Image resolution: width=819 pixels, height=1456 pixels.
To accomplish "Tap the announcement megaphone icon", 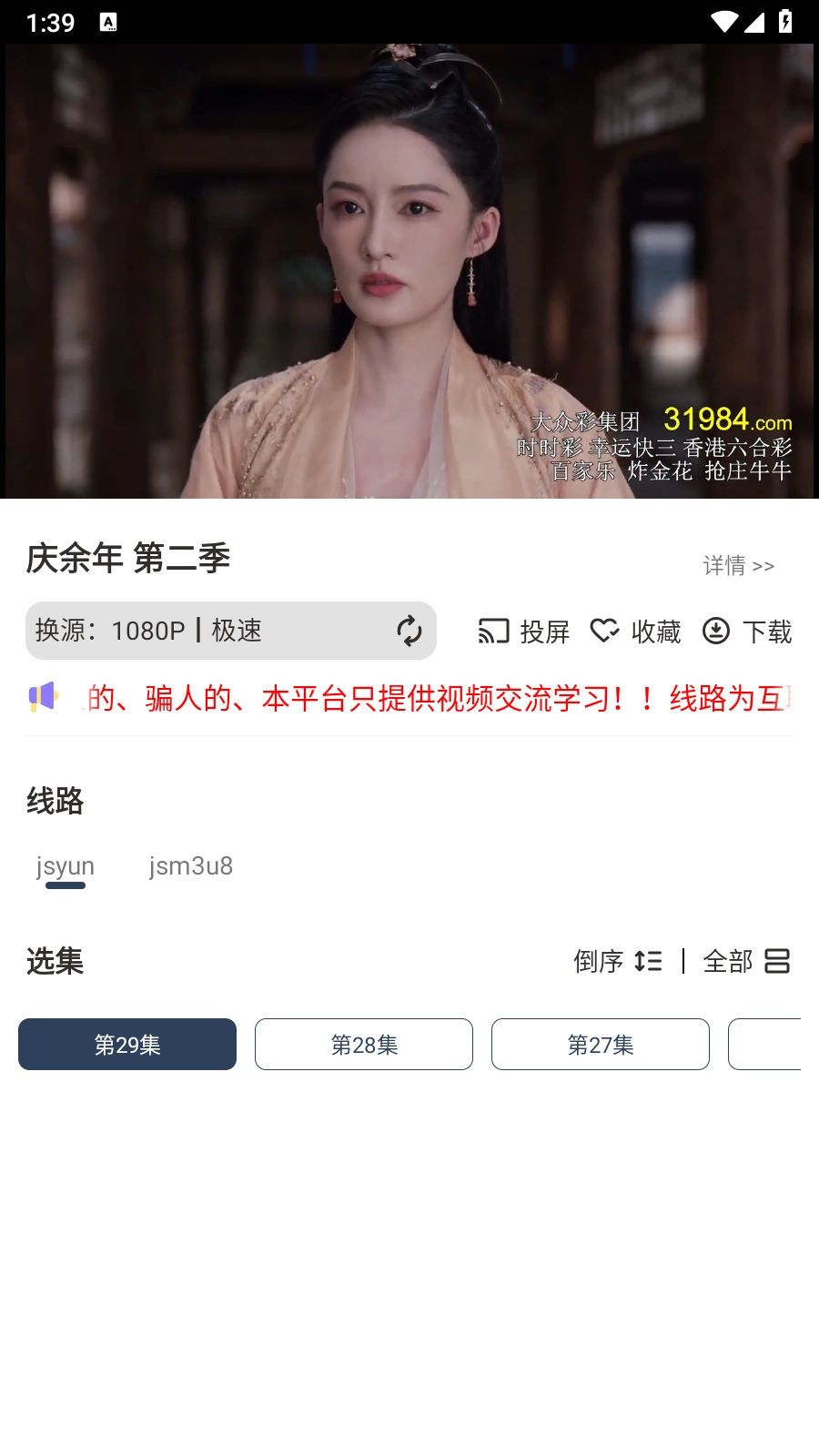I will pyautogui.click(x=44, y=697).
